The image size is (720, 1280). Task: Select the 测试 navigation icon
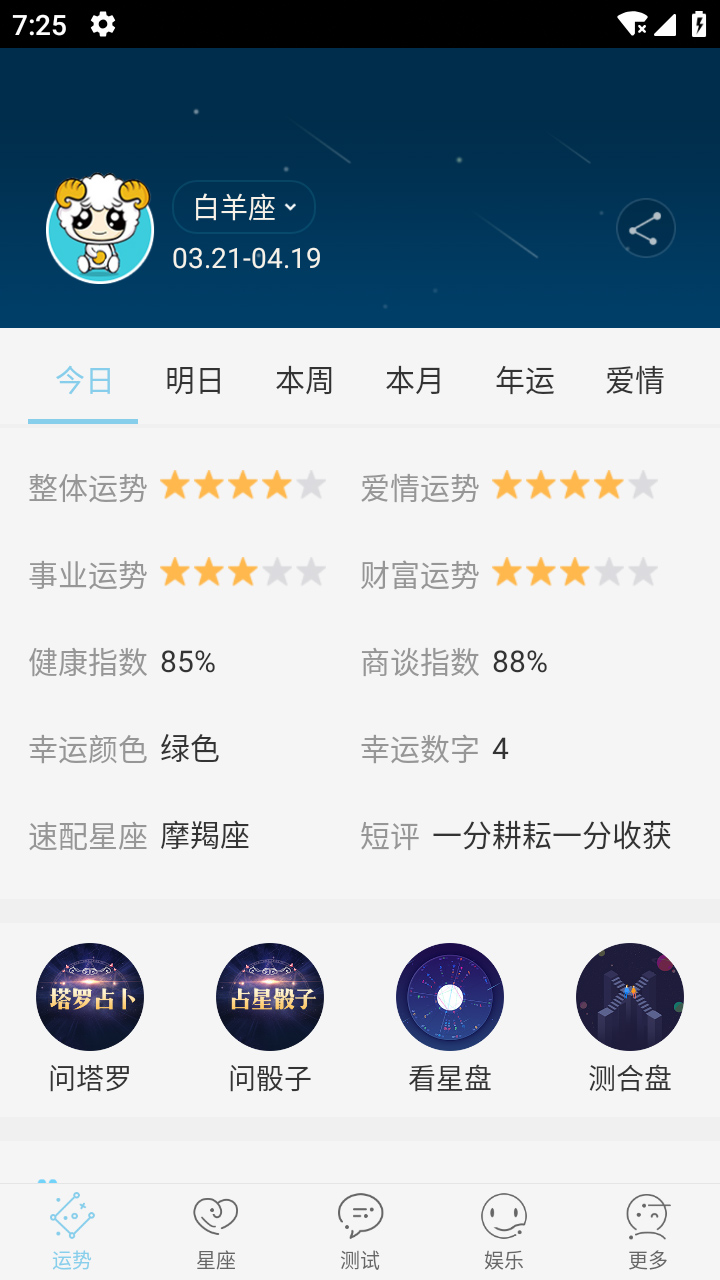tap(360, 1215)
